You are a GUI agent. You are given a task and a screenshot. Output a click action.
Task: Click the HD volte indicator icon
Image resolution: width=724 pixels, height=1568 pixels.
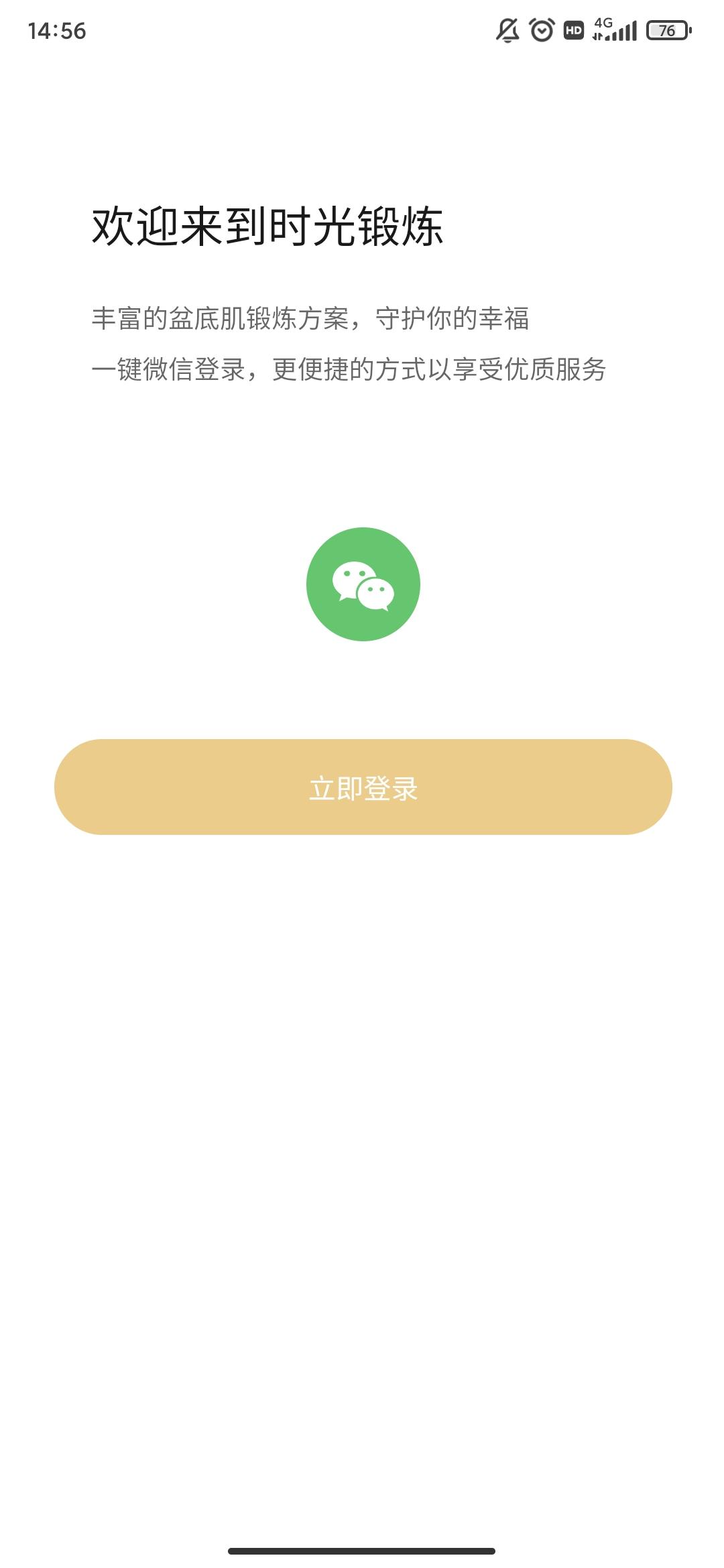point(573,30)
